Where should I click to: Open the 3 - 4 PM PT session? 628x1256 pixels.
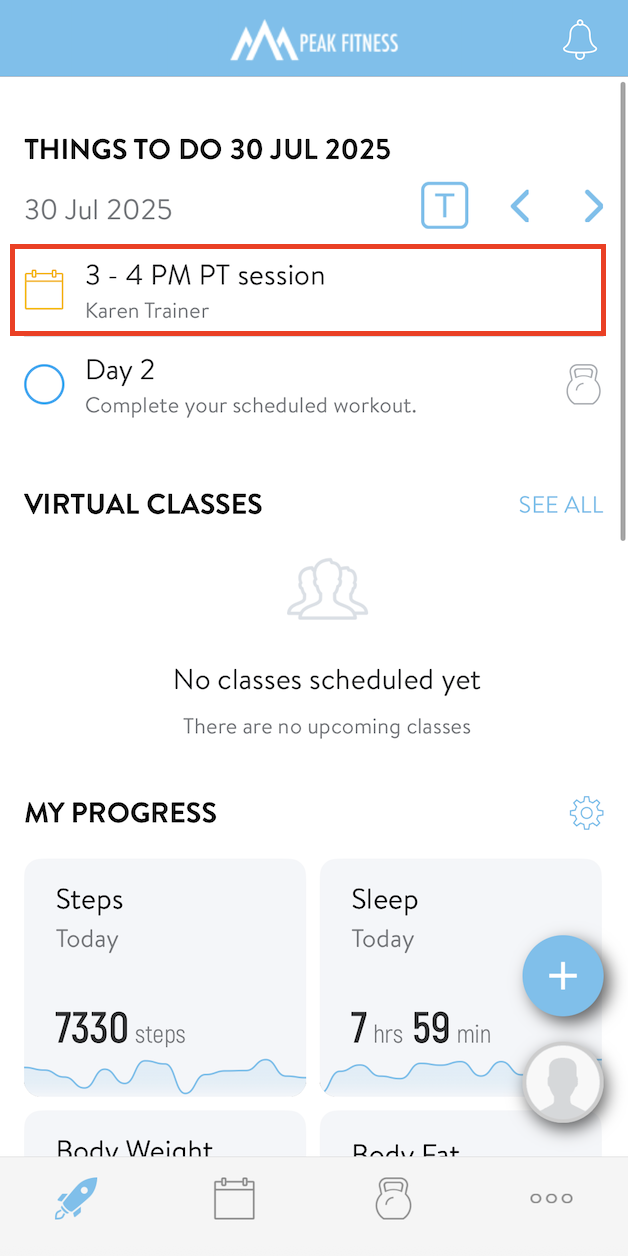(x=307, y=290)
